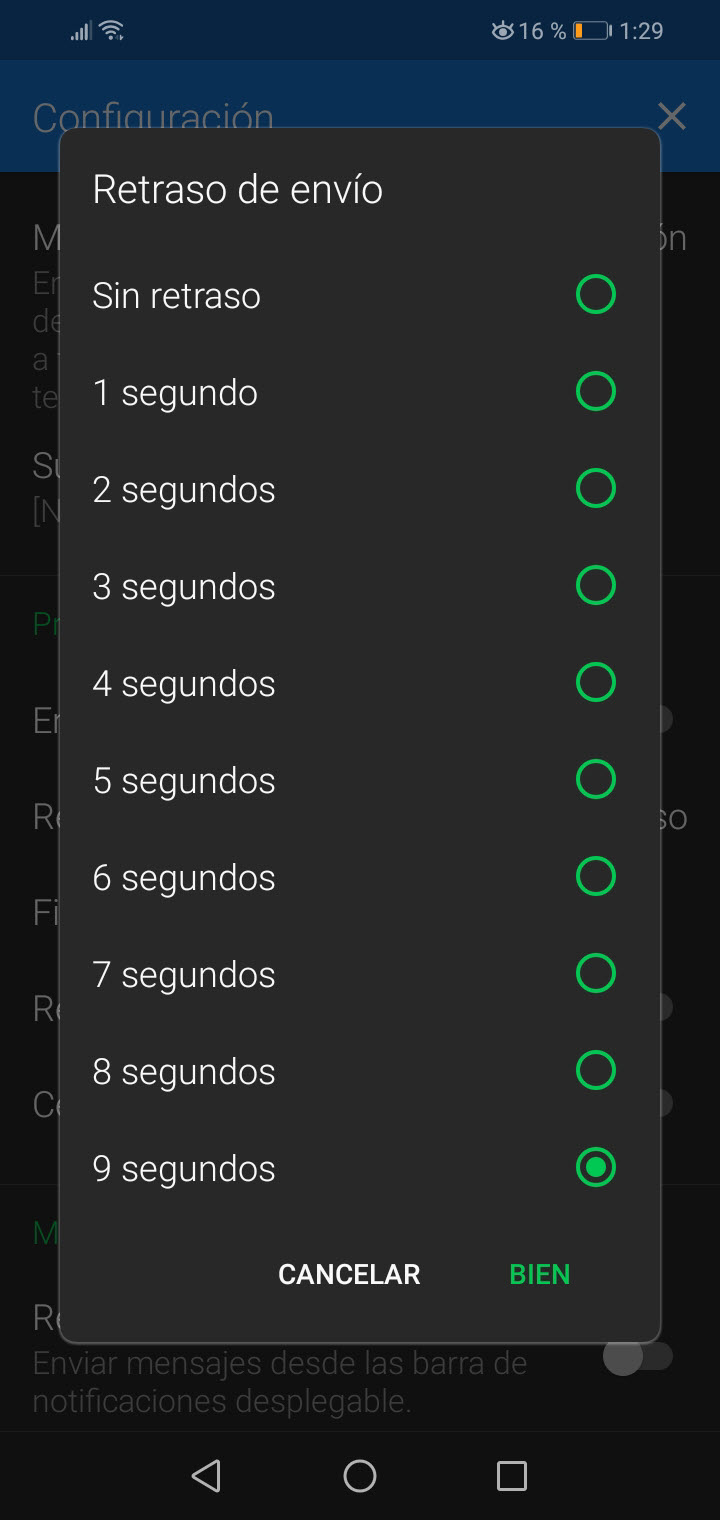Screen dimensions: 720x1520
Task: Select 6 segundos option
Action: [595, 877]
